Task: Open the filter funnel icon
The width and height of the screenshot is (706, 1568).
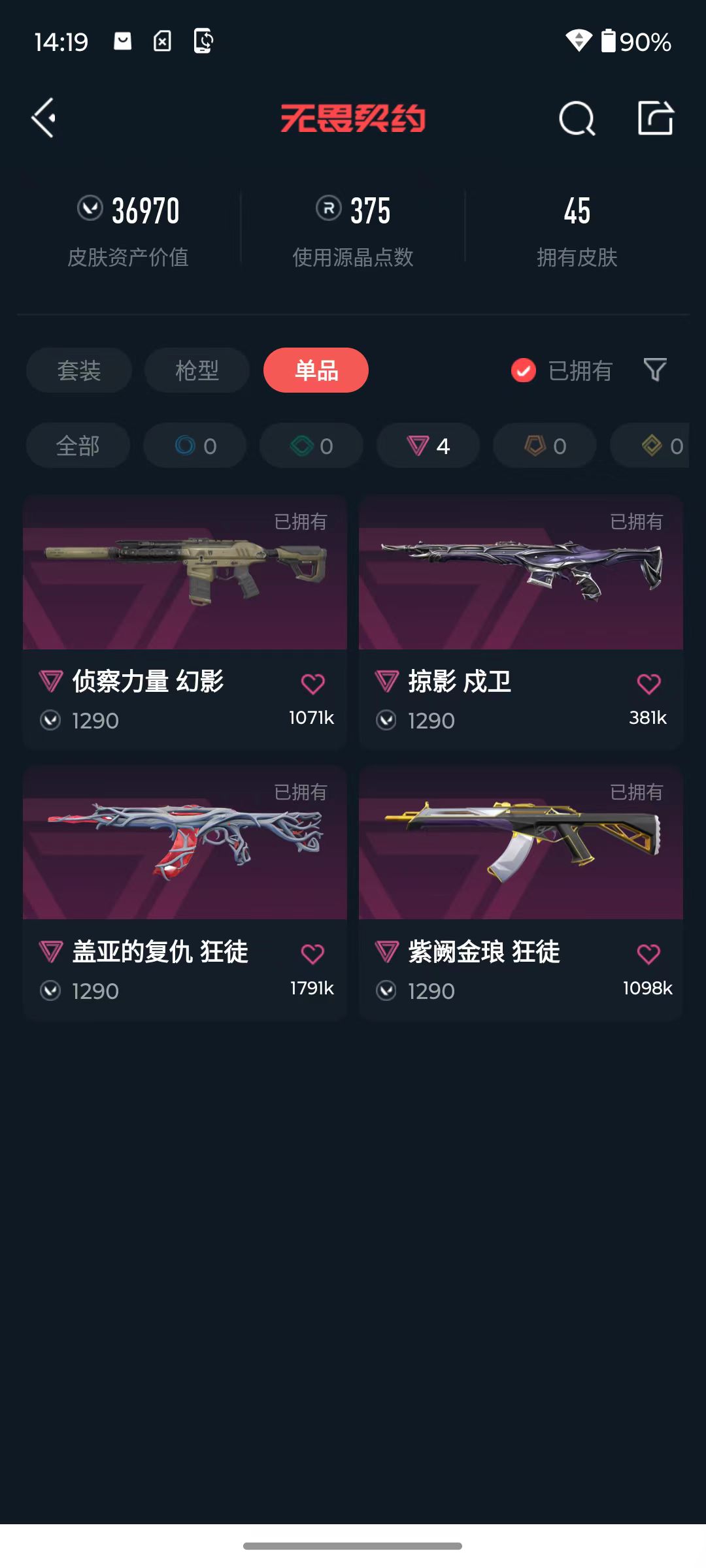Action: [654, 370]
